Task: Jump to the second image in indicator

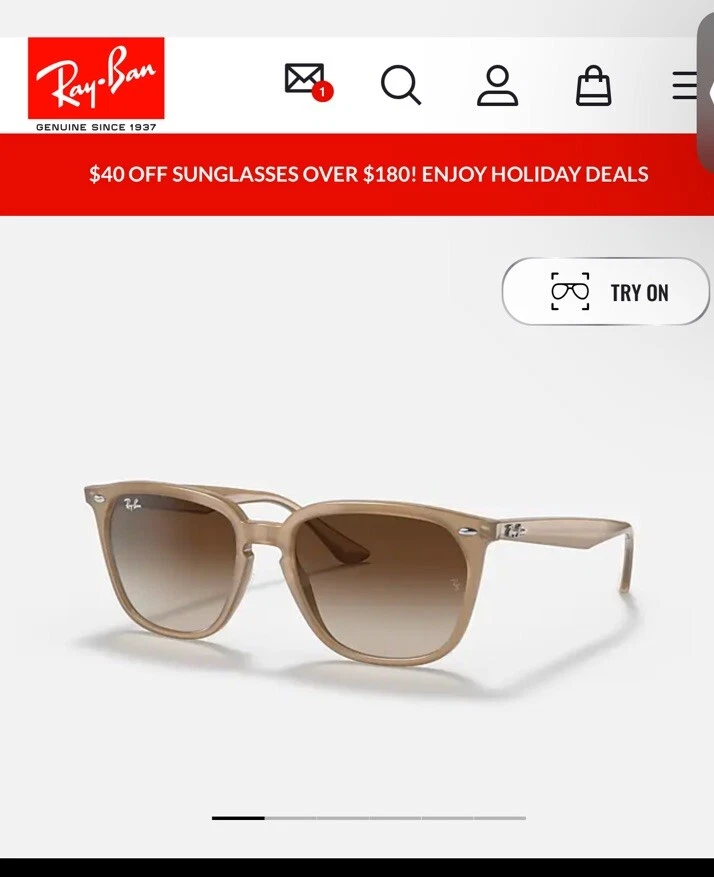Action: [291, 818]
